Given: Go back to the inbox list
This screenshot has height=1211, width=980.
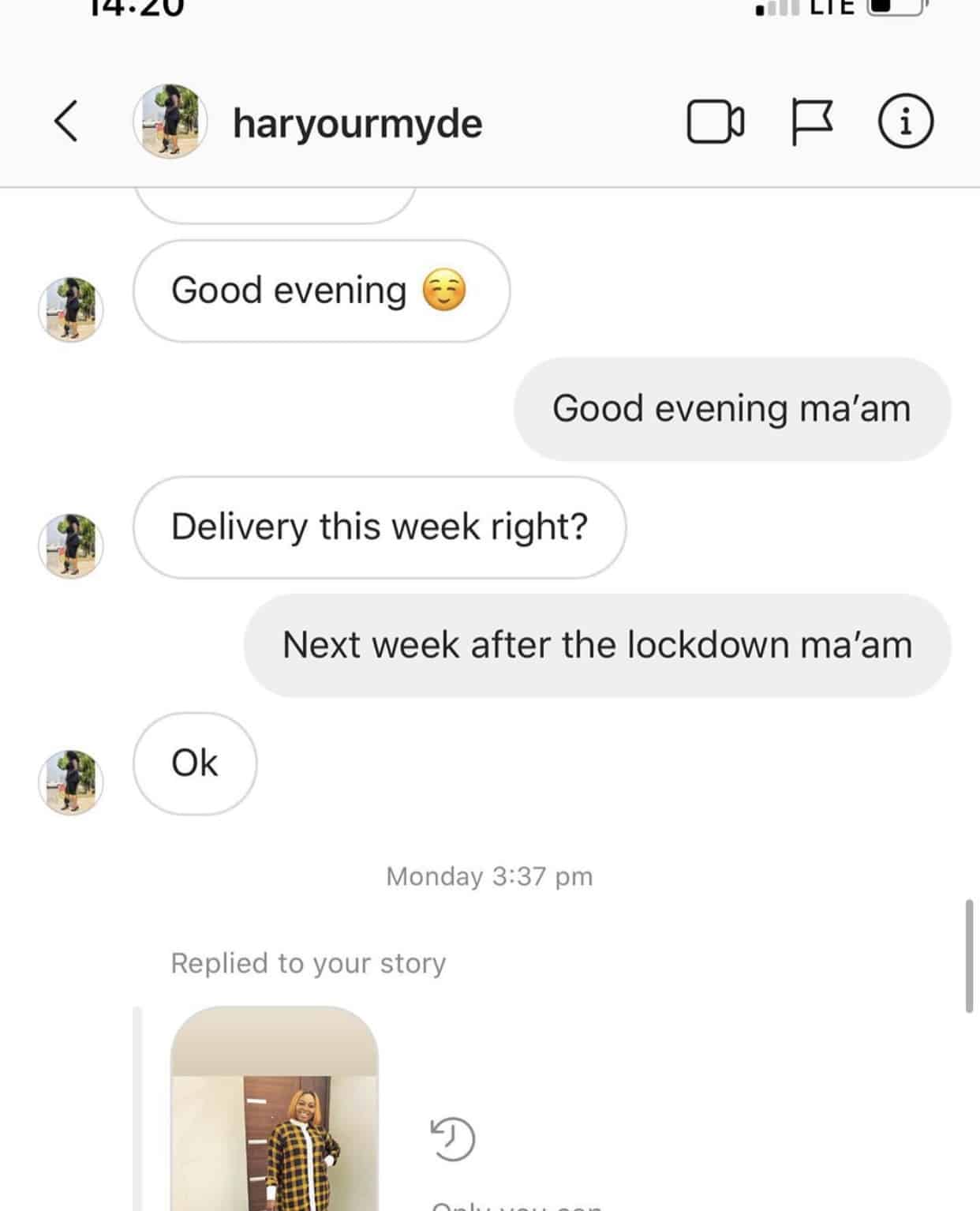Looking at the screenshot, I should coord(66,122).
